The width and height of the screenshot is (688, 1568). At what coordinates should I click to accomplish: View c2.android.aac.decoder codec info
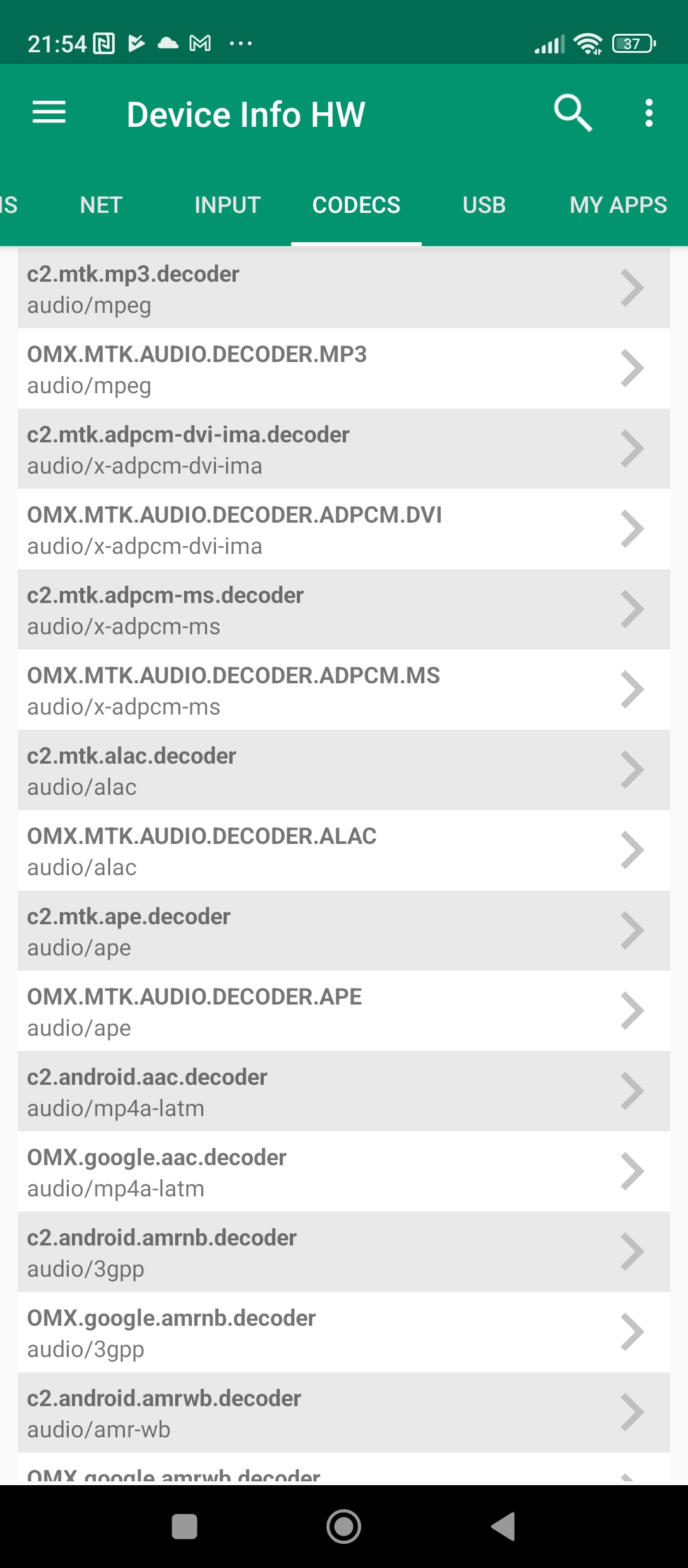pos(344,1092)
